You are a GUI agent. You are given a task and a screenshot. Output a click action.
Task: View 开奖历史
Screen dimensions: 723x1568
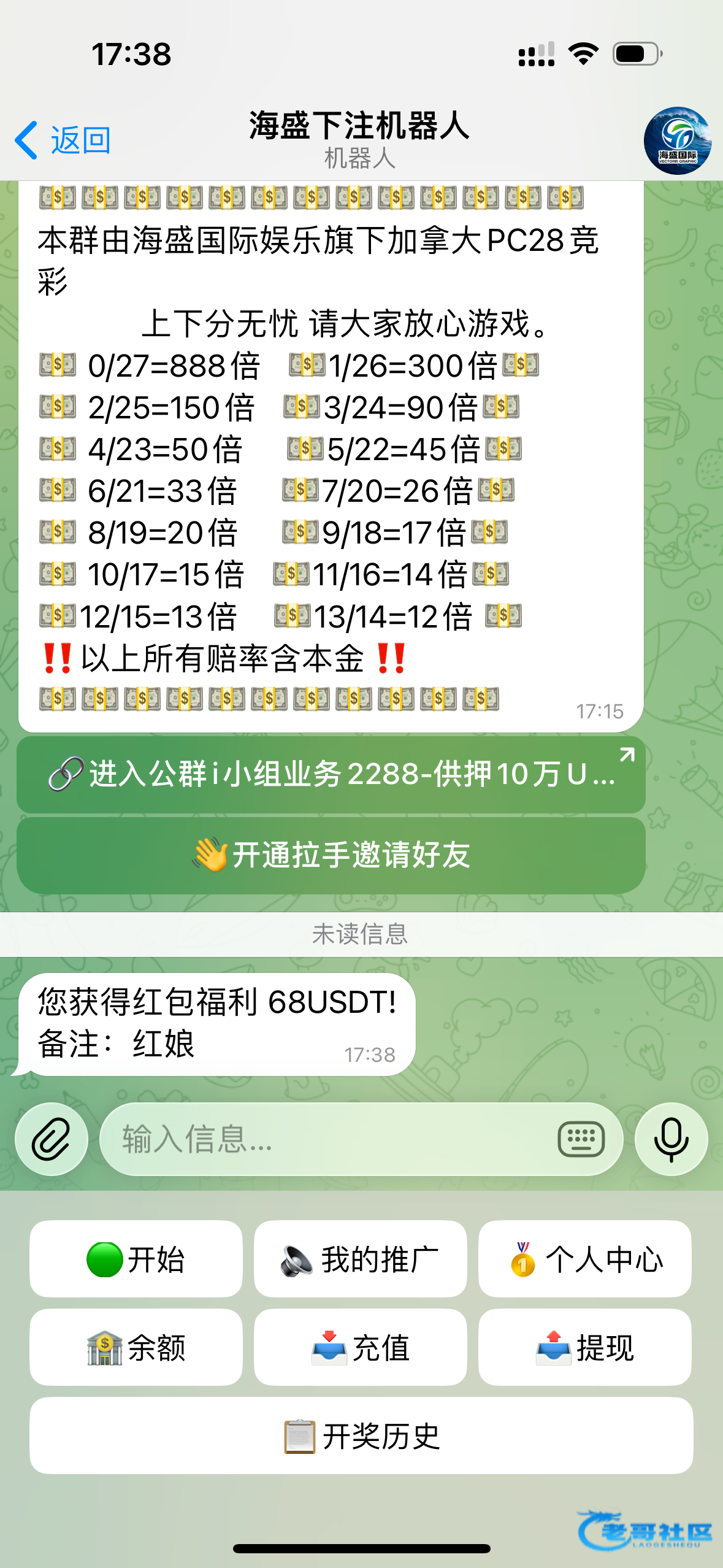click(x=361, y=1435)
